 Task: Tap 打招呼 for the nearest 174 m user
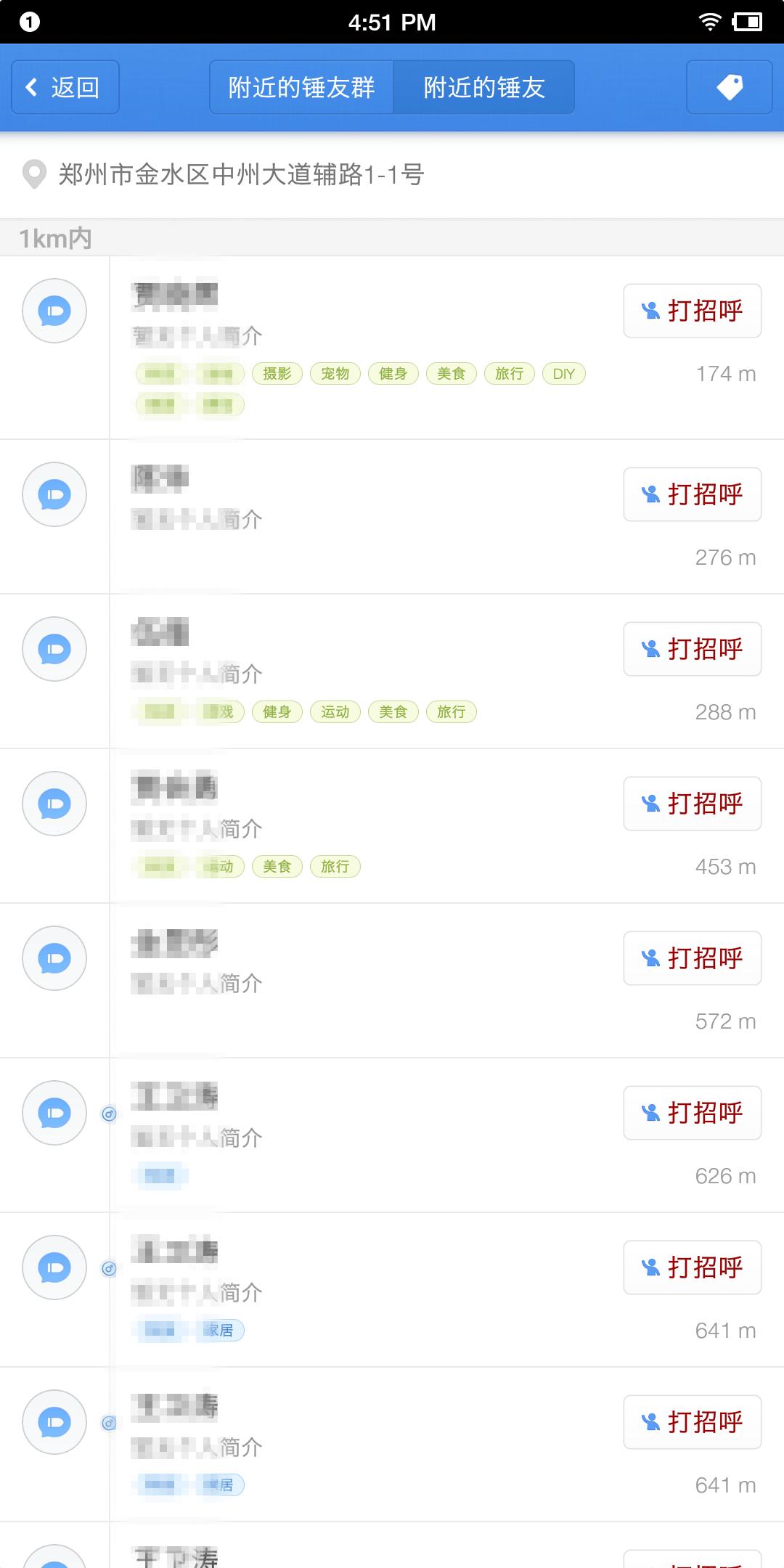(691, 311)
